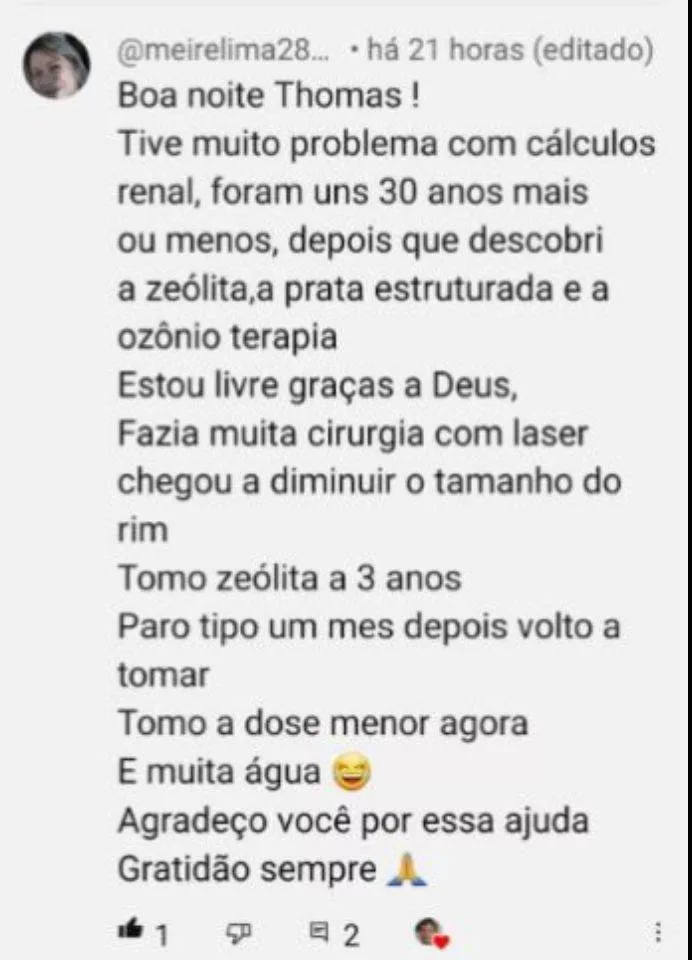Open the 2 replies to this comment
692x960 pixels.
pyautogui.click(x=333, y=934)
